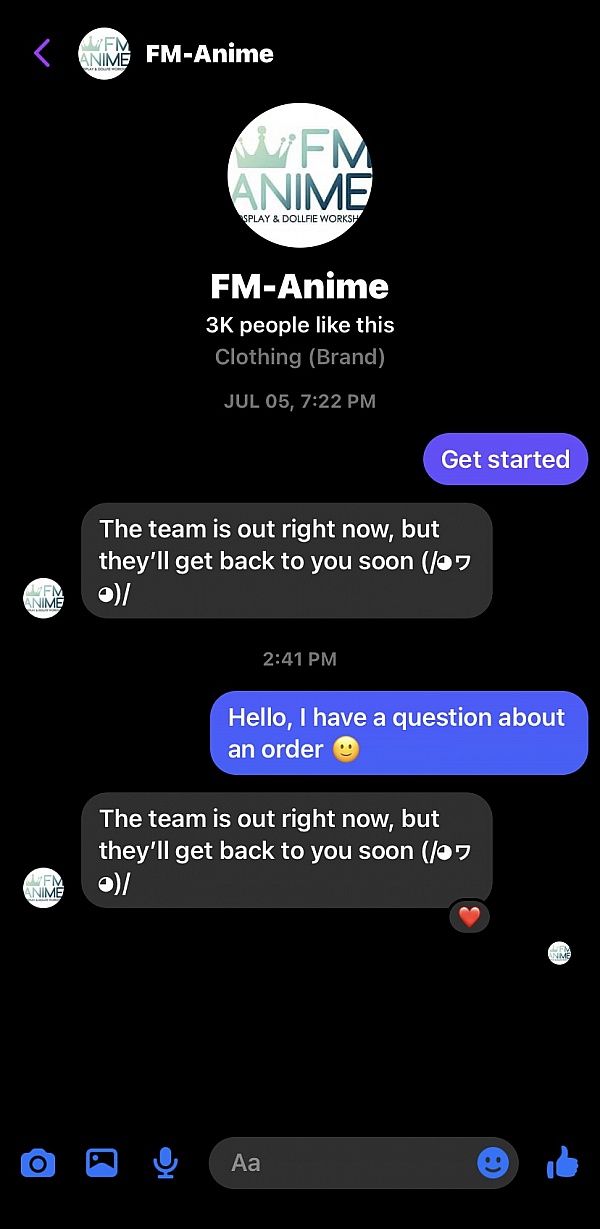Open FM-Anime chat details from header
This screenshot has width=600, height=1229.
[x=209, y=54]
